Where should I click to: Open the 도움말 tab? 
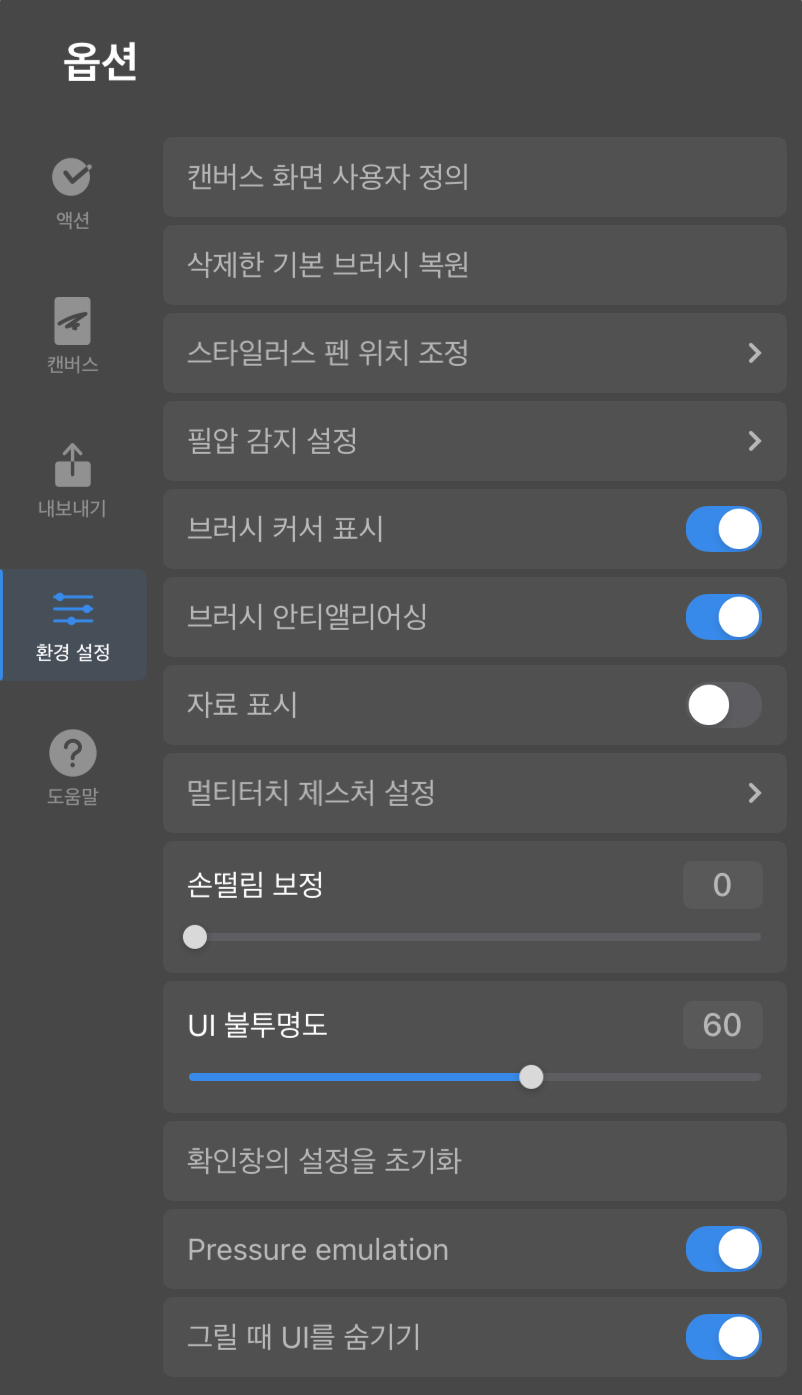(72, 769)
